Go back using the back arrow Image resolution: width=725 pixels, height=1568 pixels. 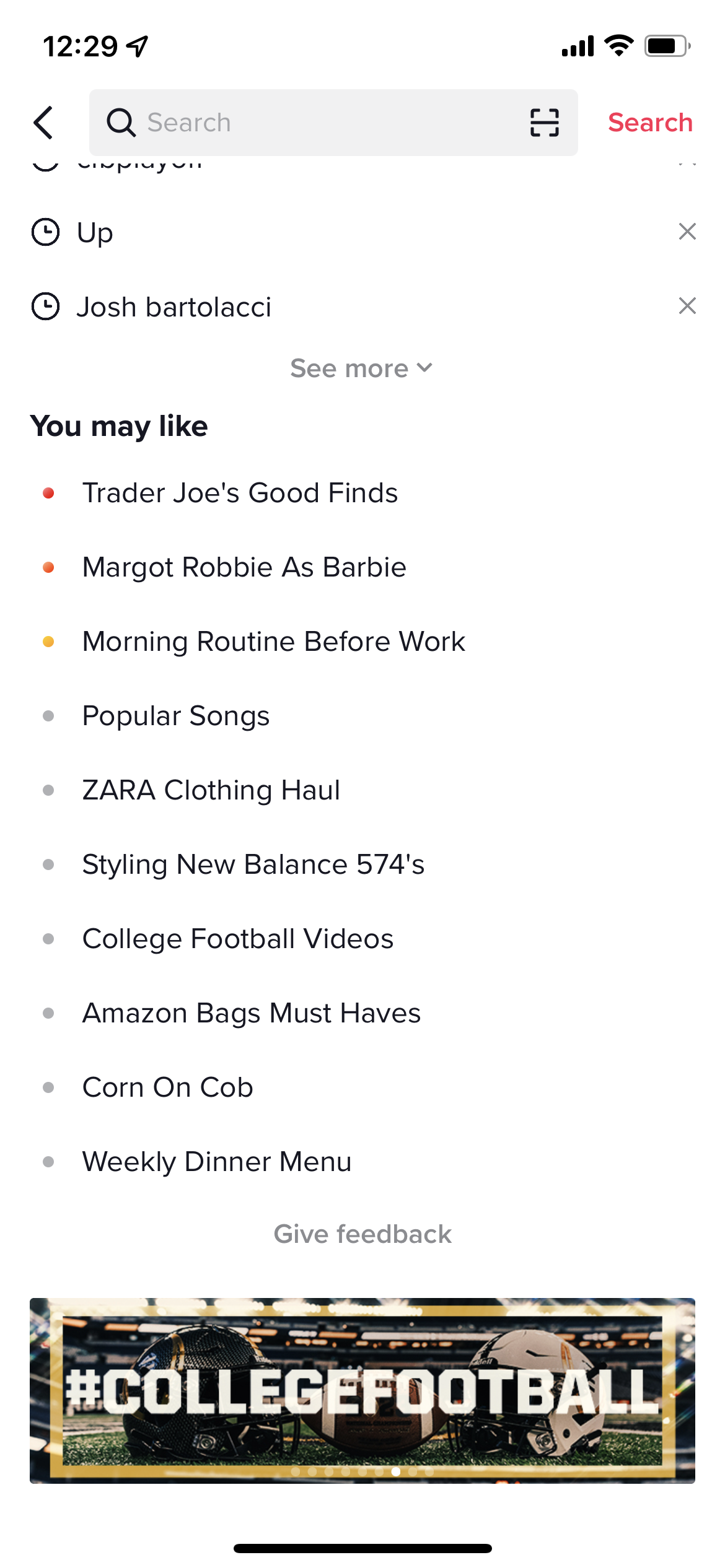tap(43, 123)
